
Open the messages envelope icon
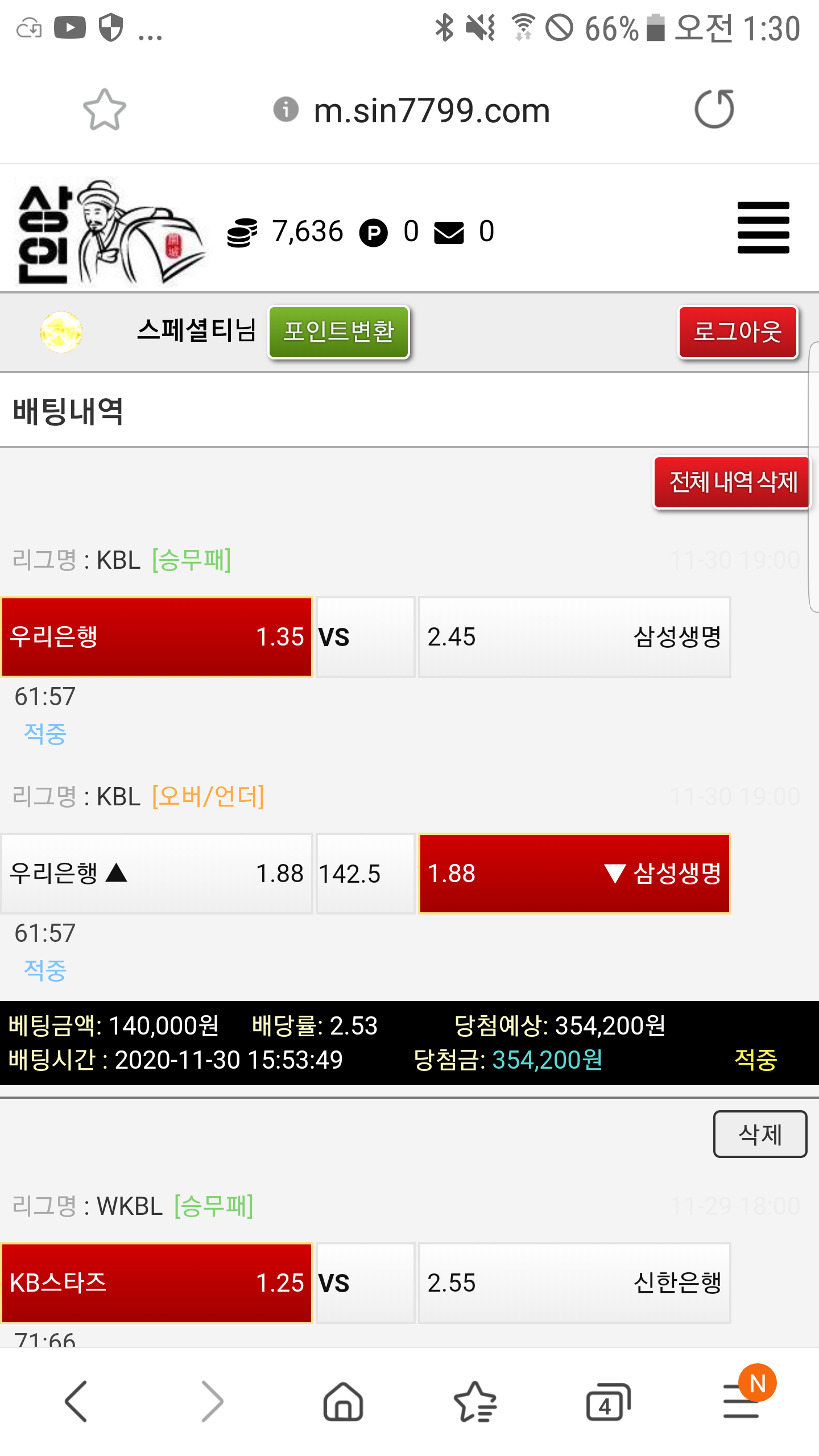pyautogui.click(x=449, y=233)
